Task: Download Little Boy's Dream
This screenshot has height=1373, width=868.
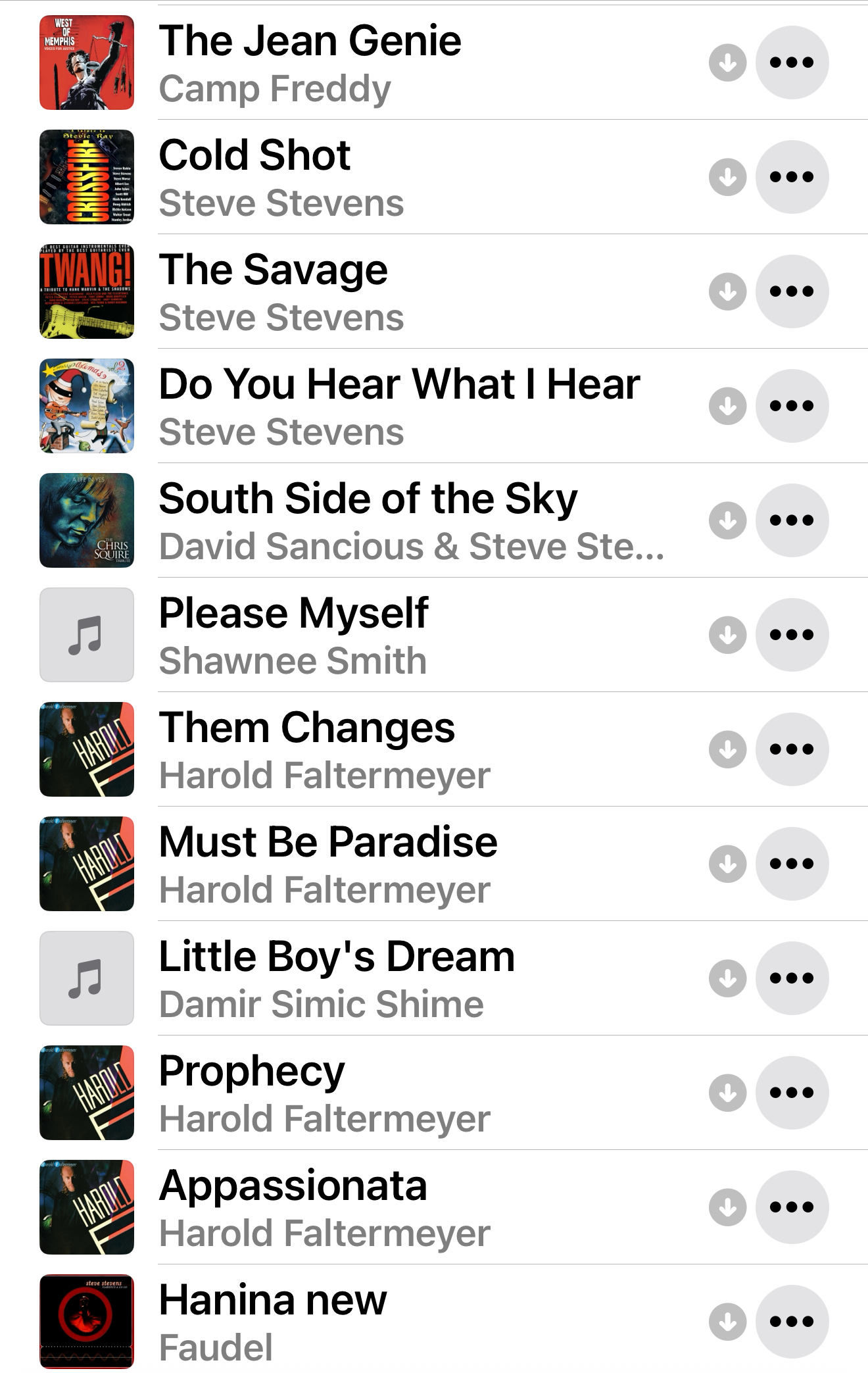Action: [x=727, y=978]
